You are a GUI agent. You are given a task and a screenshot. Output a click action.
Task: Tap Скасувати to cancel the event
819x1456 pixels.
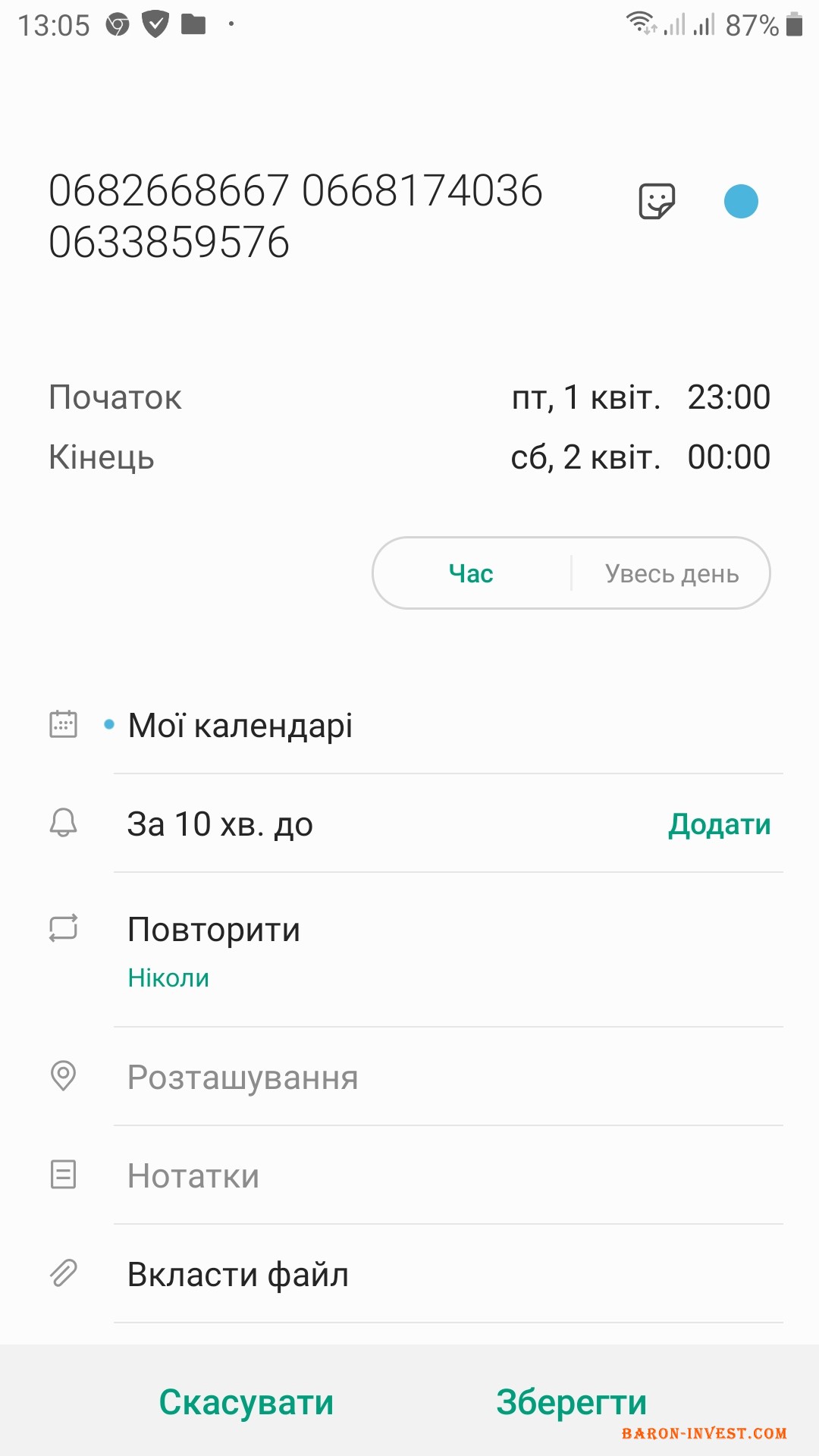[x=246, y=1402]
